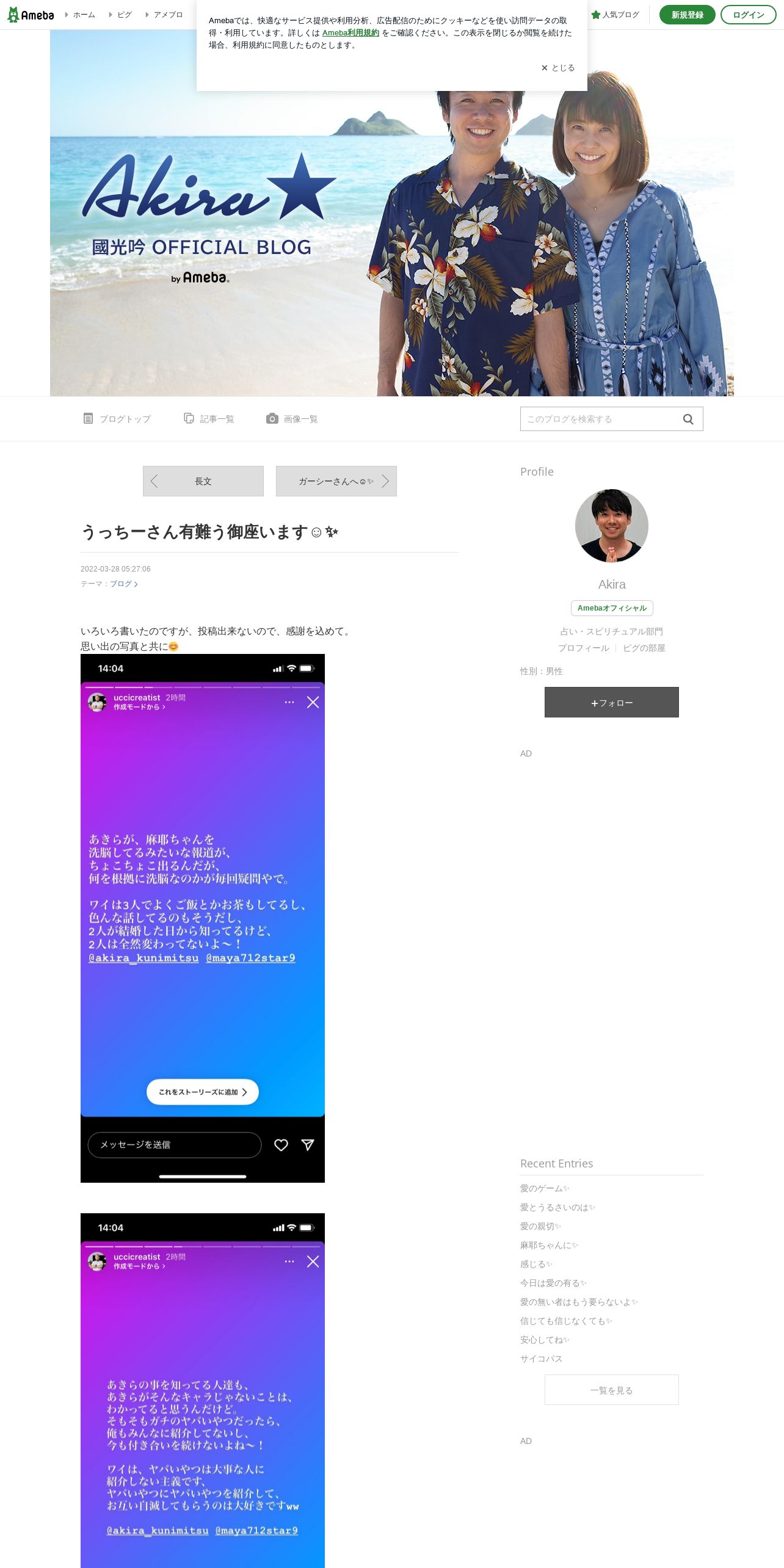Go to previous post 長文
Screen dimensions: 784x1568
coord(203,481)
